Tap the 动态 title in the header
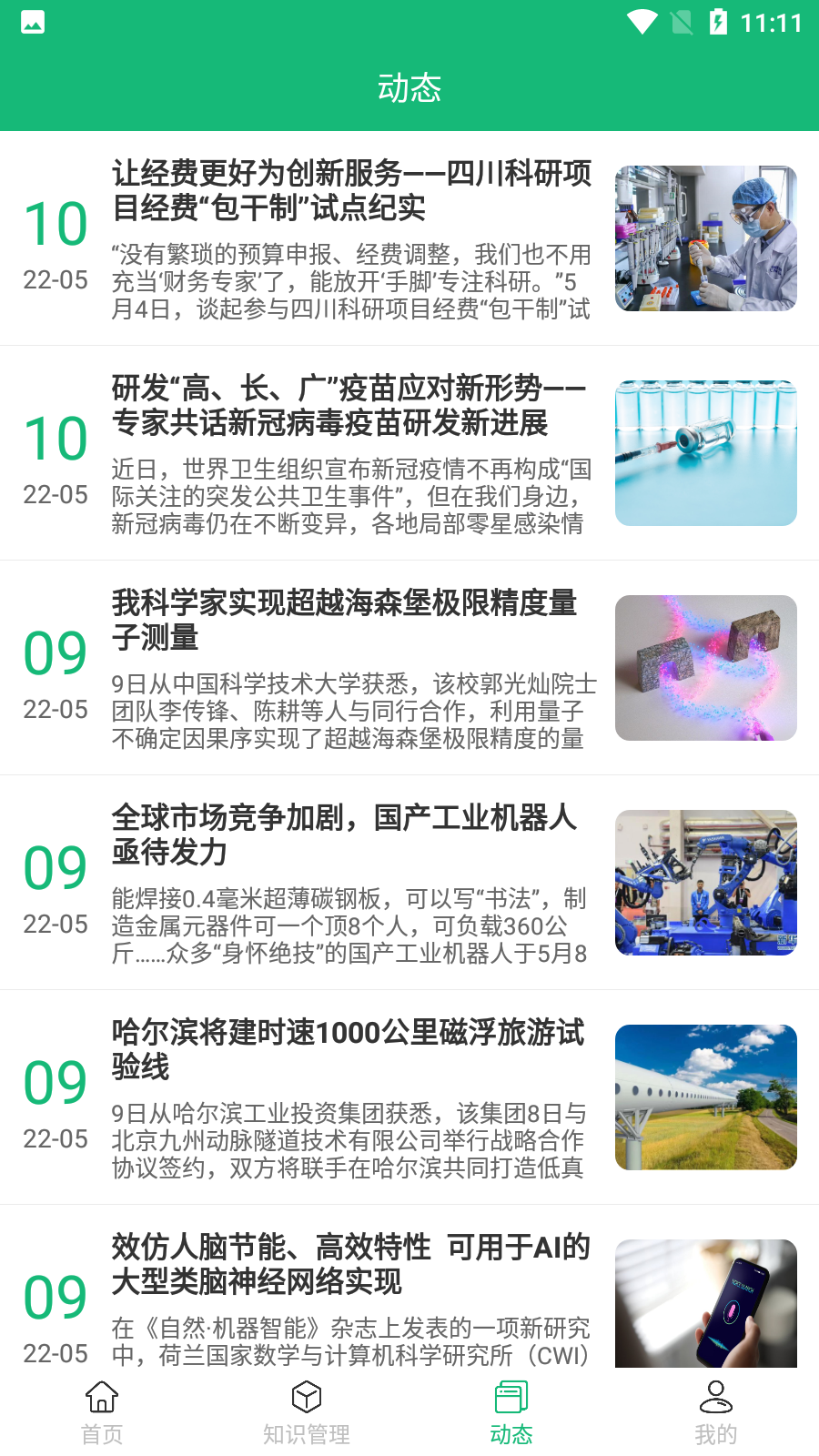Image resolution: width=819 pixels, height=1456 pixels. (409, 88)
